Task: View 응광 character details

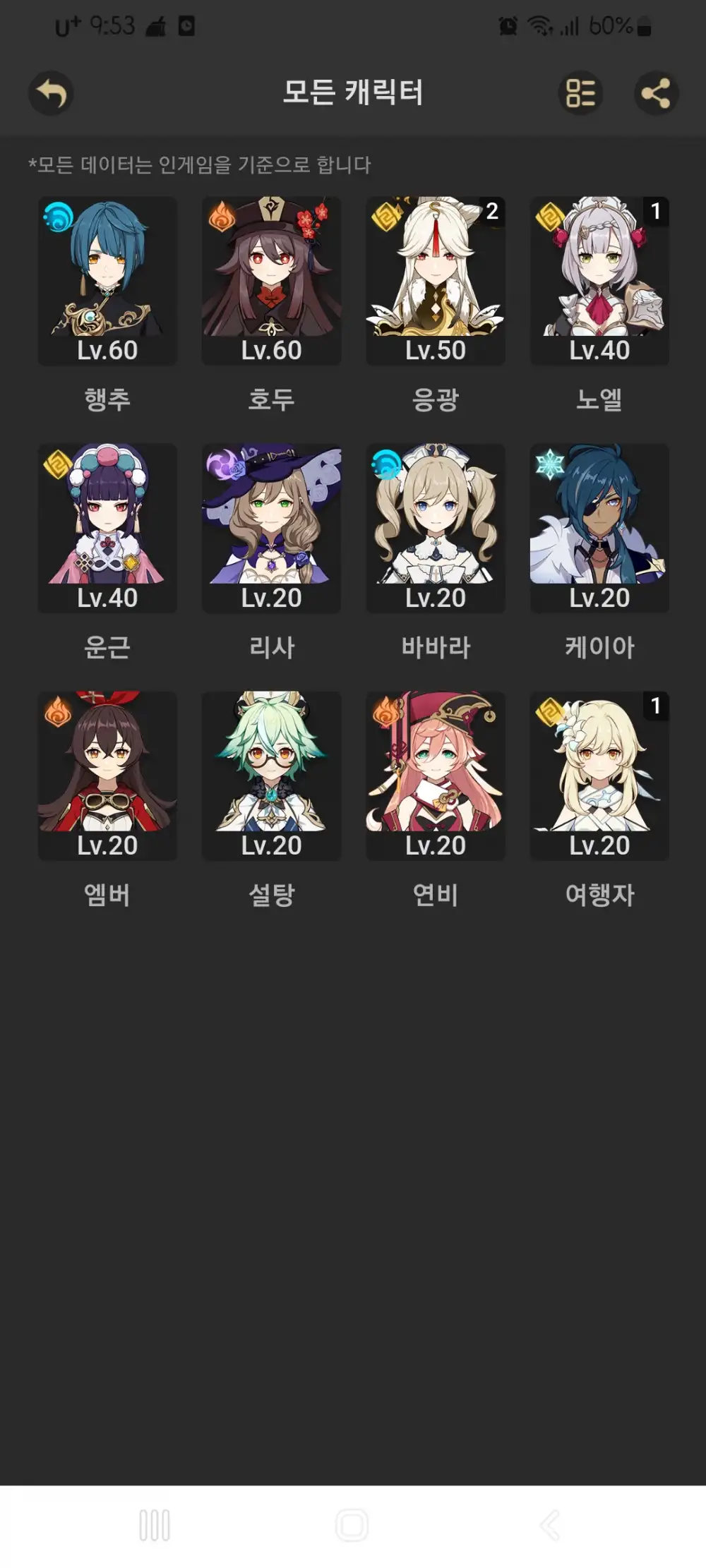Action: (x=436, y=281)
